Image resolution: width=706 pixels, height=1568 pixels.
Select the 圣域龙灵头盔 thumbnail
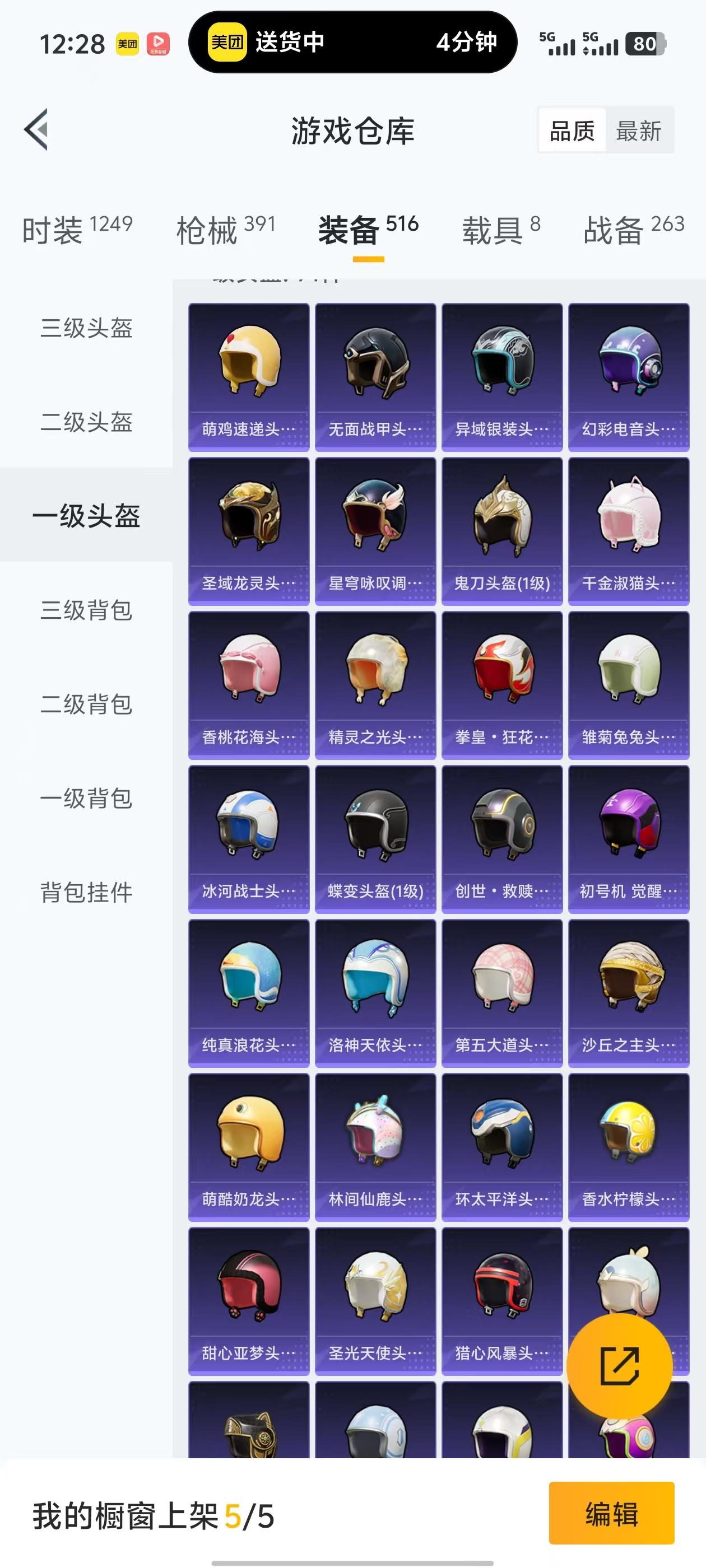coord(250,520)
